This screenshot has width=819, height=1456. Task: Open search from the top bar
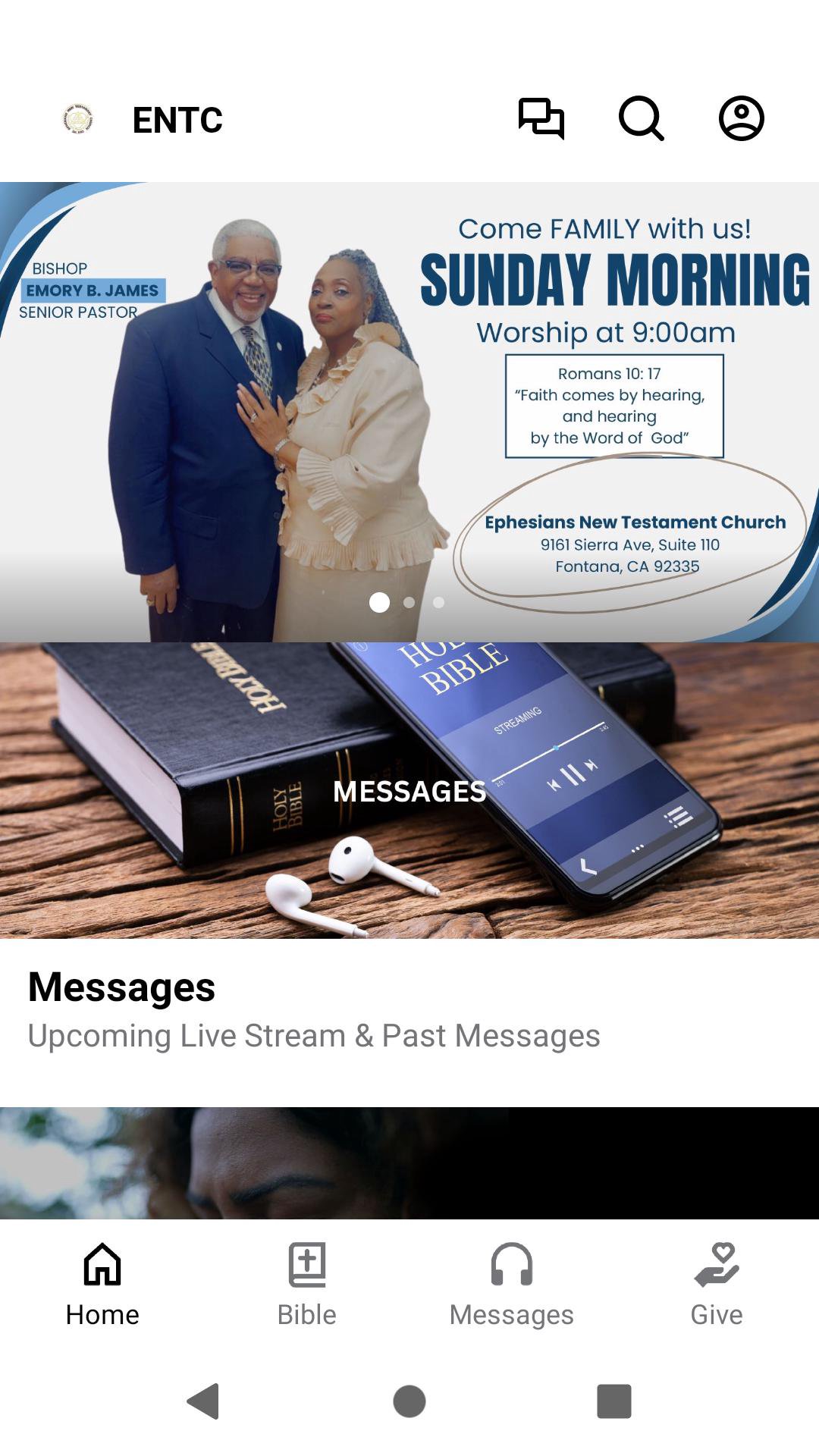pos(642,119)
